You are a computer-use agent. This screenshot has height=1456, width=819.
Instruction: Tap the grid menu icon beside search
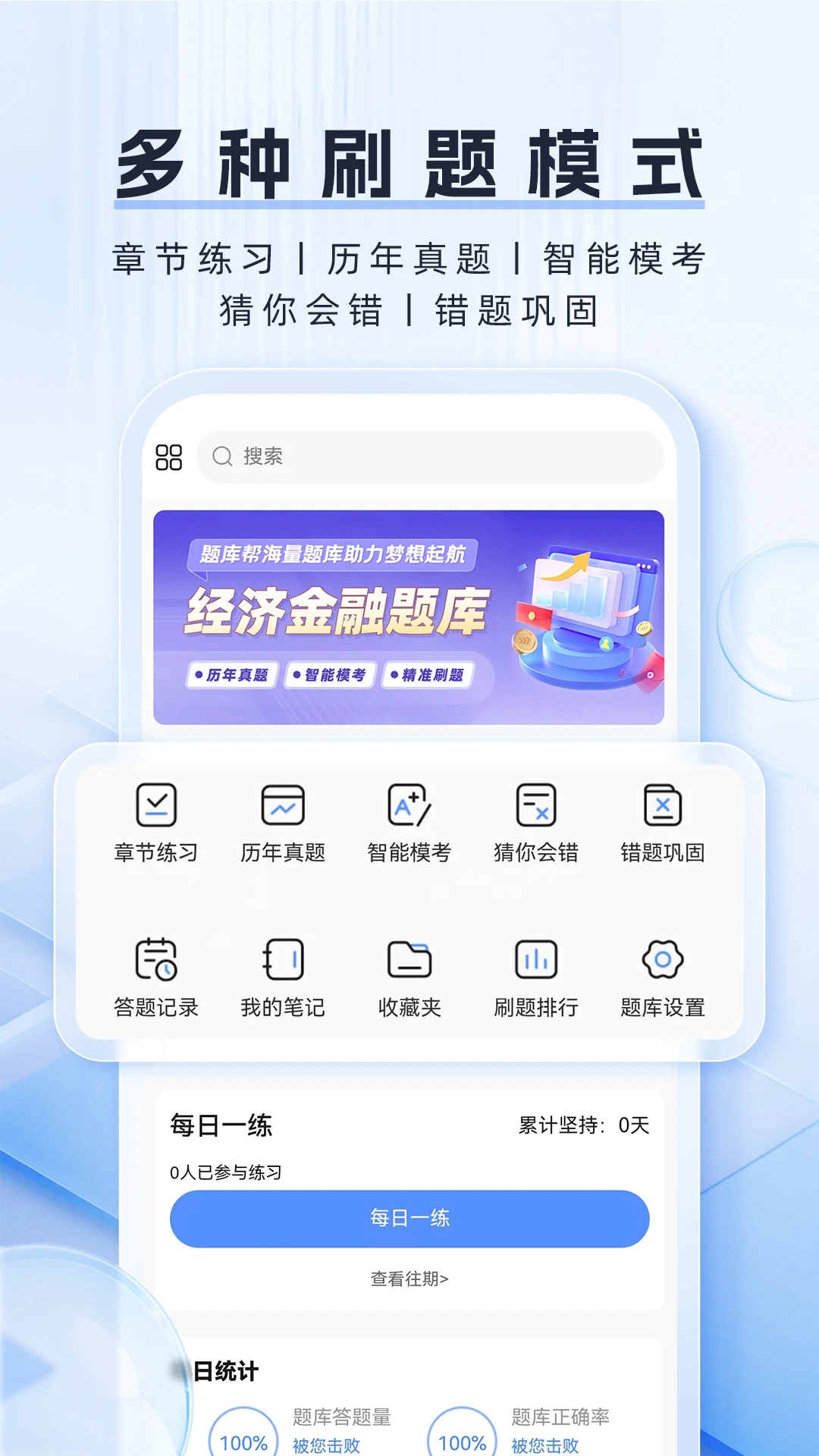(x=168, y=456)
